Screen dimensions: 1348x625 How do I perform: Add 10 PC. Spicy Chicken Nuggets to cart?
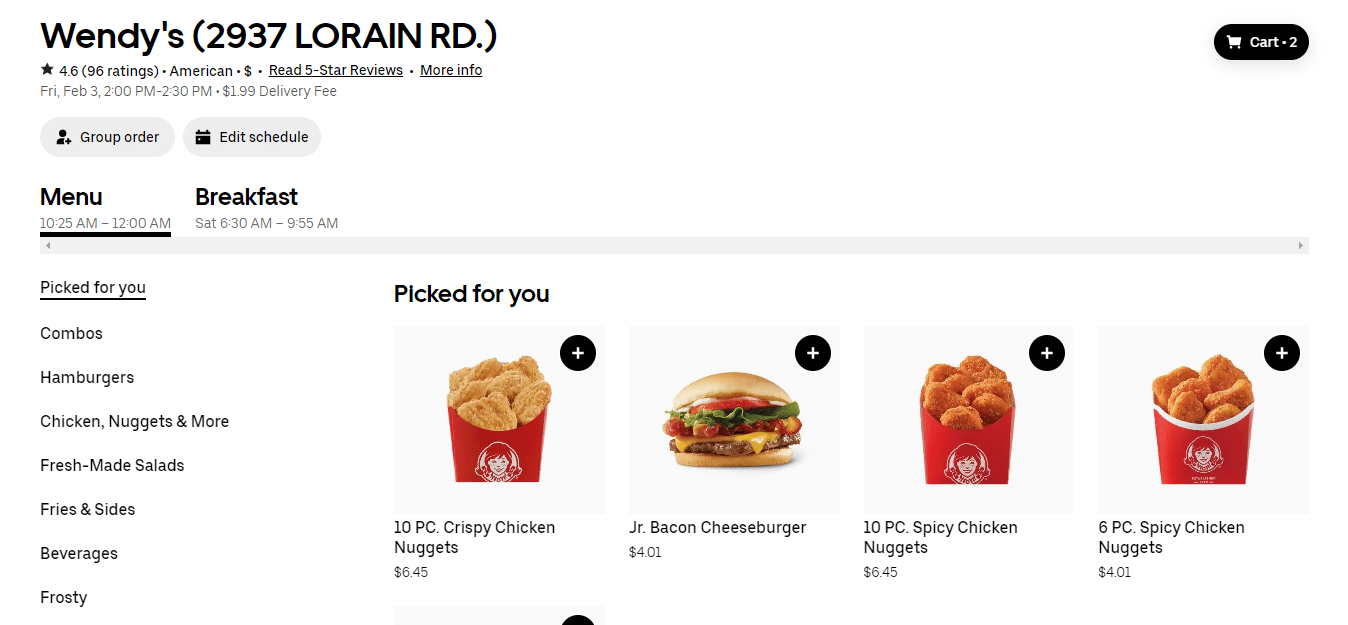click(1047, 353)
